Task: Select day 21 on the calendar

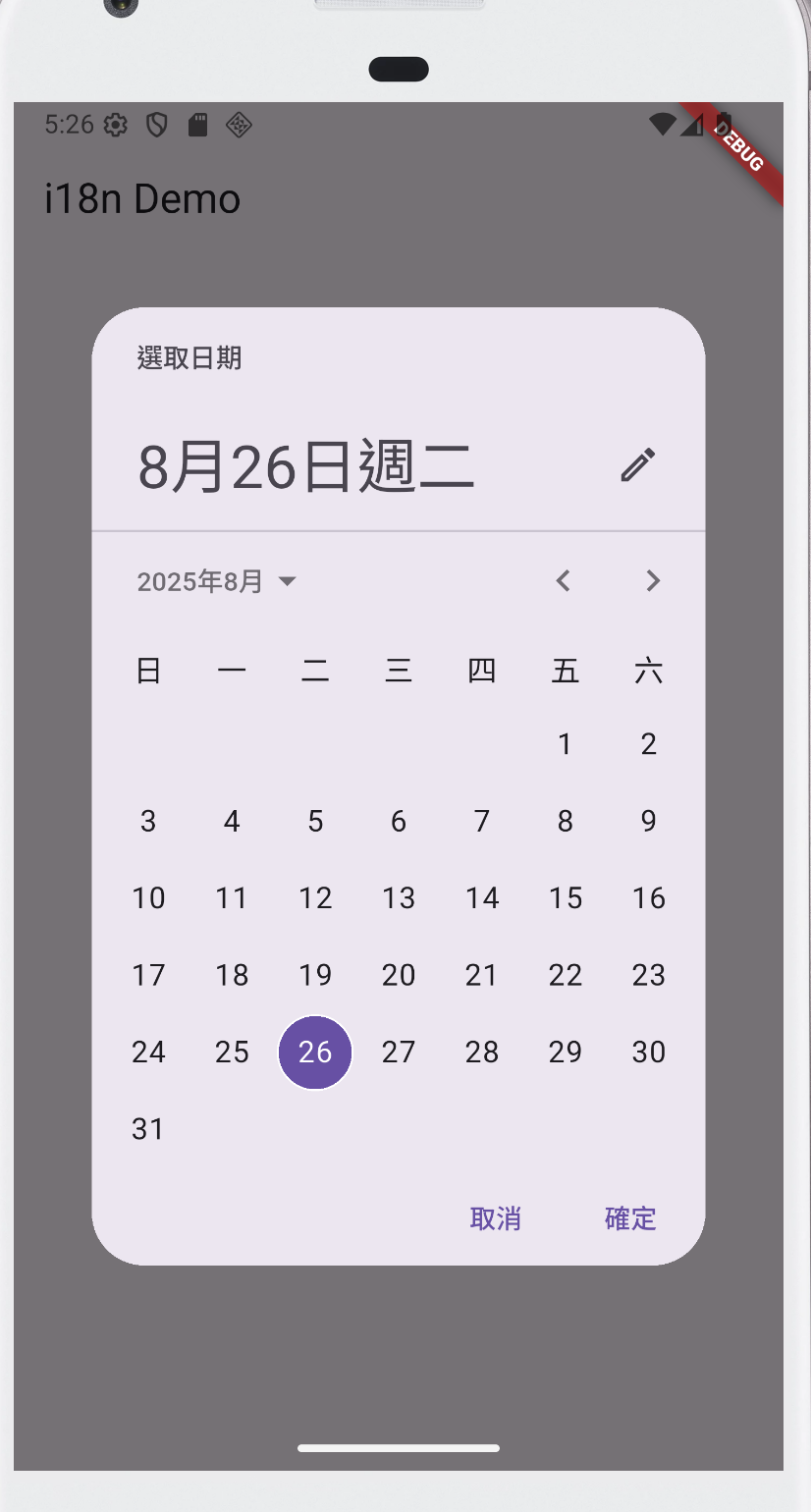Action: pos(482,975)
